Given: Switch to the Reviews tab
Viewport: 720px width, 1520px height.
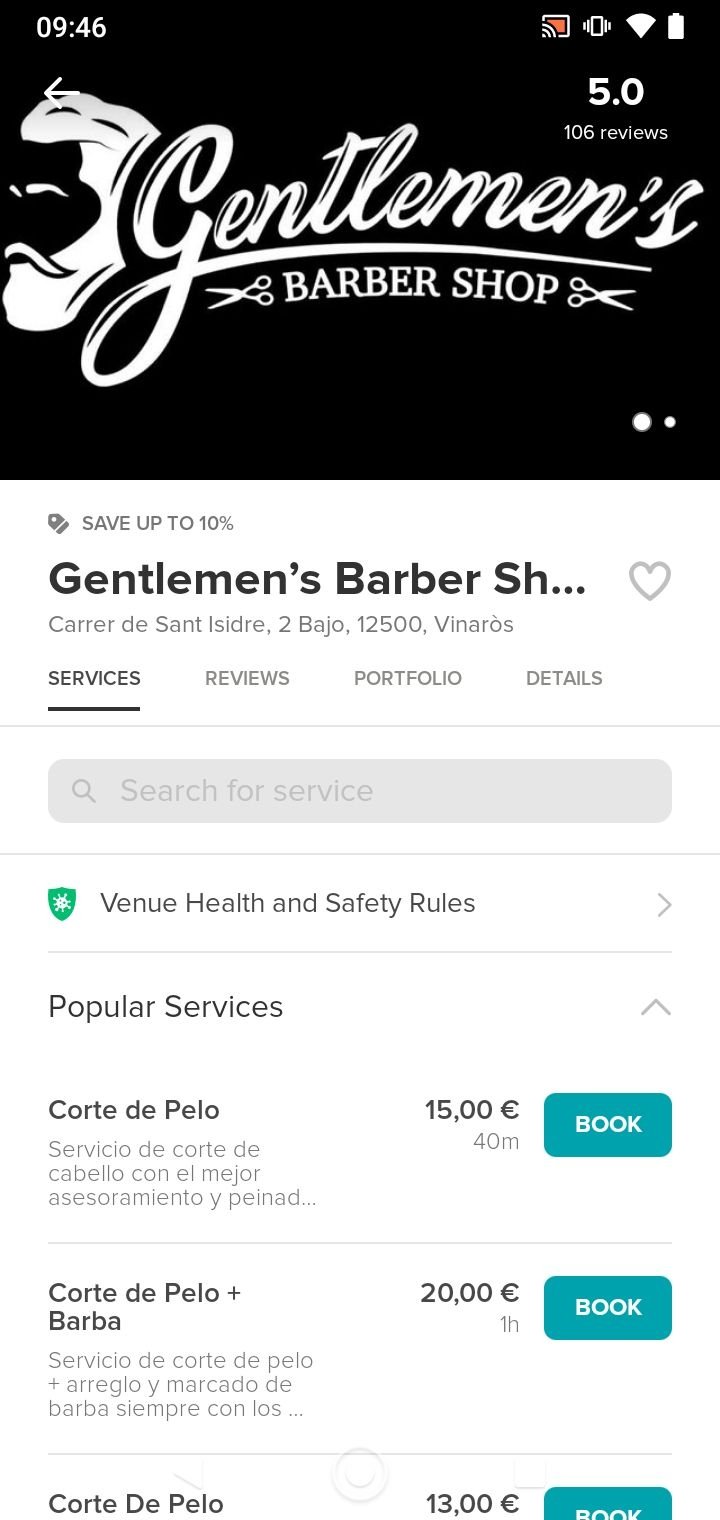Looking at the screenshot, I should coord(247,678).
